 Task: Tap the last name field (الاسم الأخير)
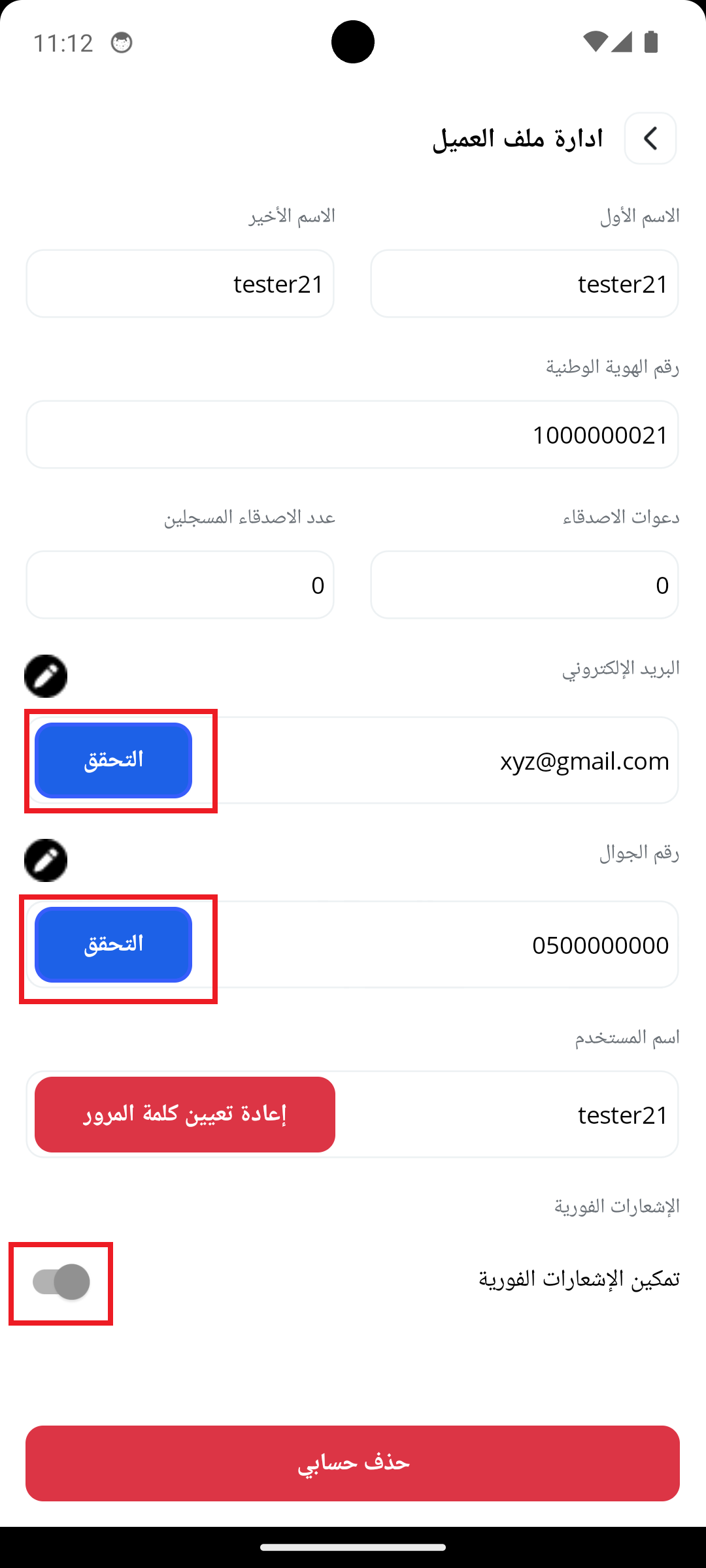[180, 284]
